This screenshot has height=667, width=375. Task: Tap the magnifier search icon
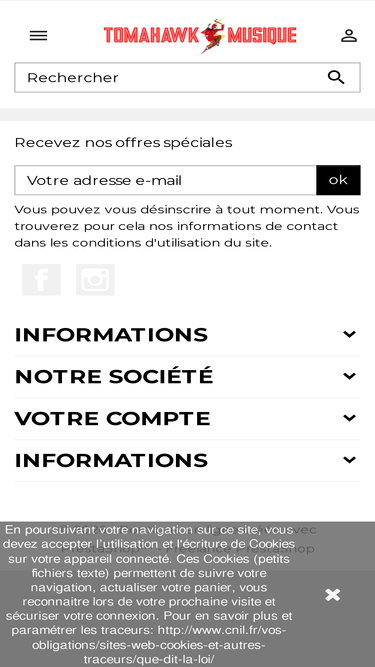click(336, 77)
